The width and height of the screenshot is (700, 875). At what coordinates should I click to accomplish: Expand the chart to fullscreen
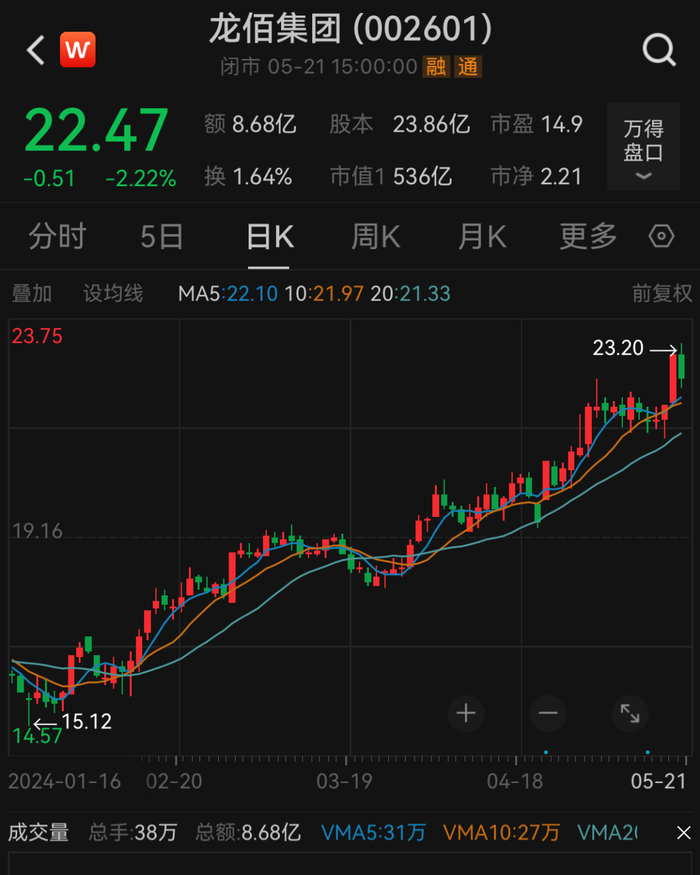point(629,713)
